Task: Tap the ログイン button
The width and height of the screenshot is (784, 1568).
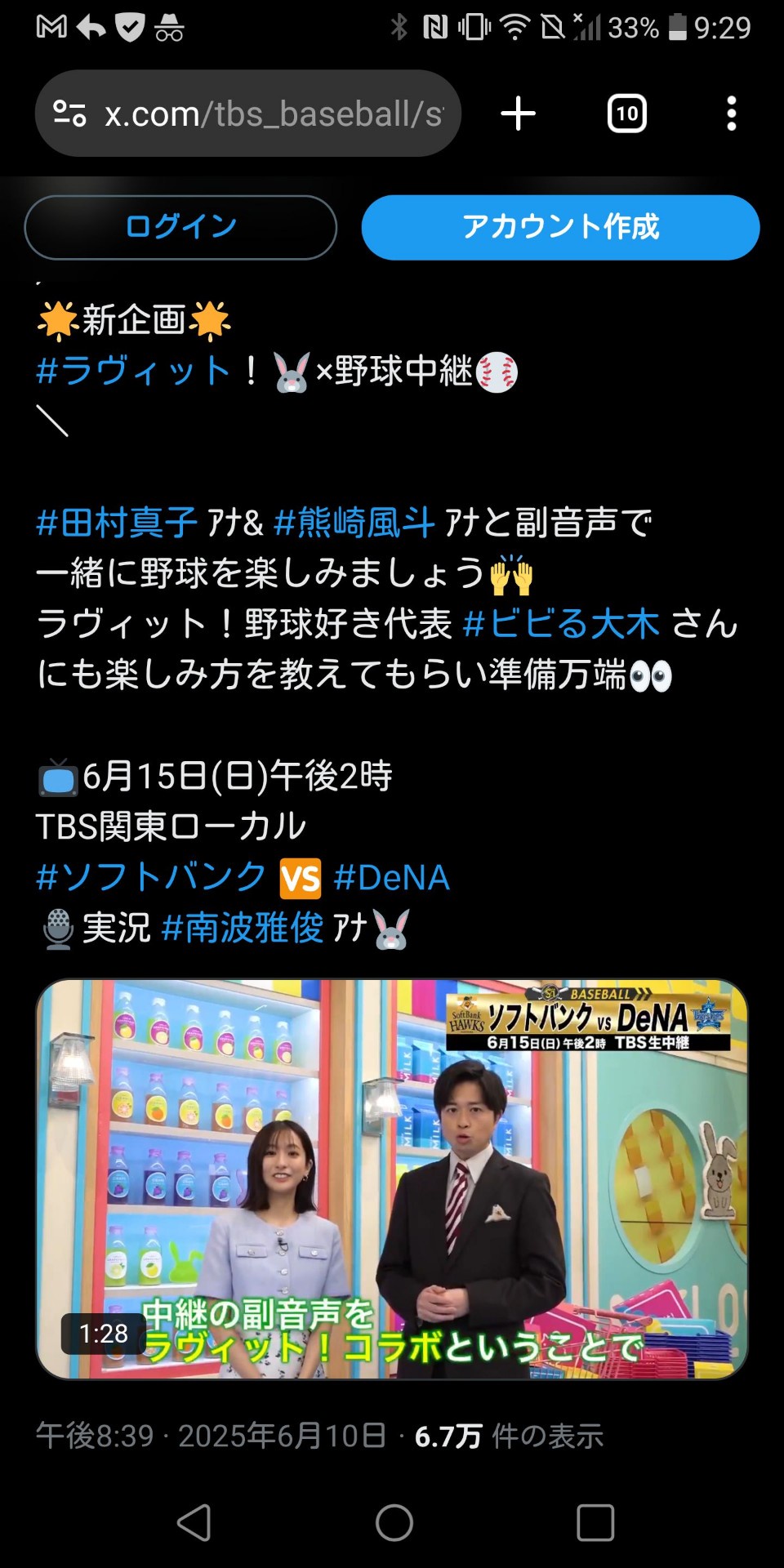Action: point(180,227)
